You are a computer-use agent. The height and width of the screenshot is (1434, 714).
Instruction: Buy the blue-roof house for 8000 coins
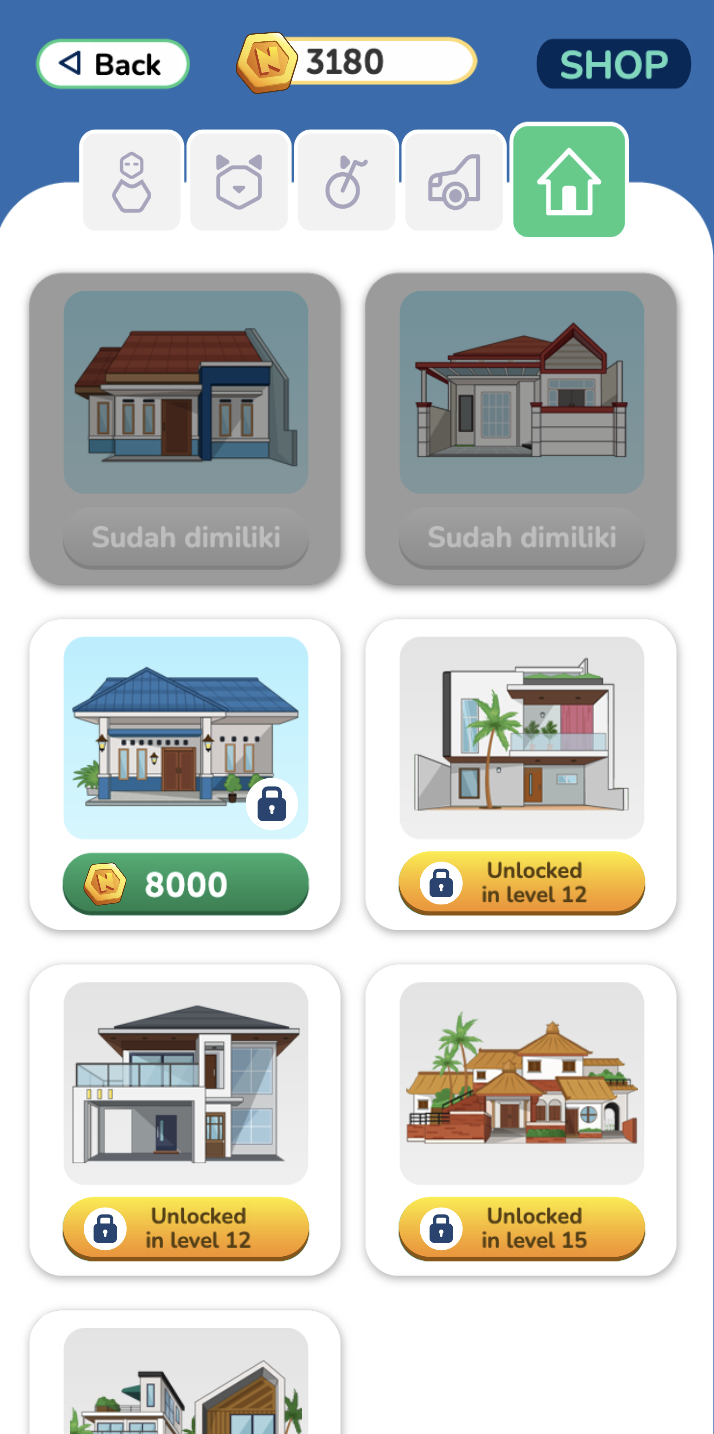[x=185, y=884]
